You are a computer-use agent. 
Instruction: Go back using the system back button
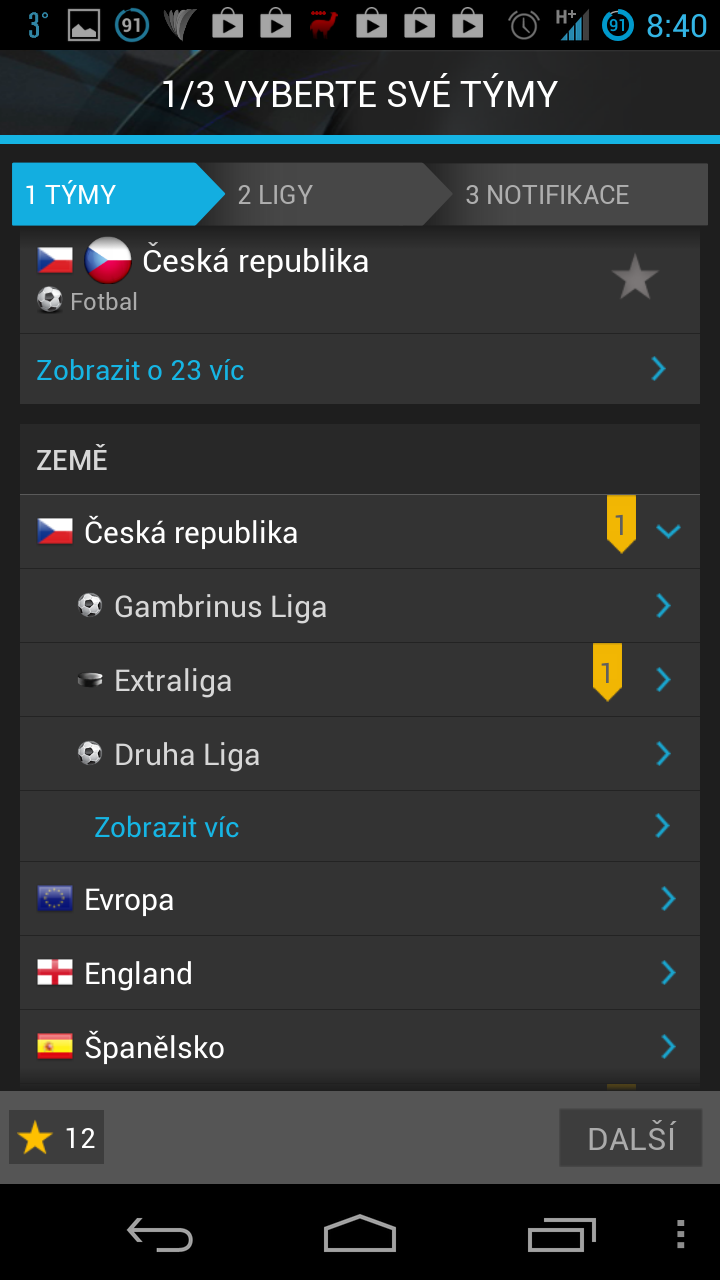tap(160, 1235)
